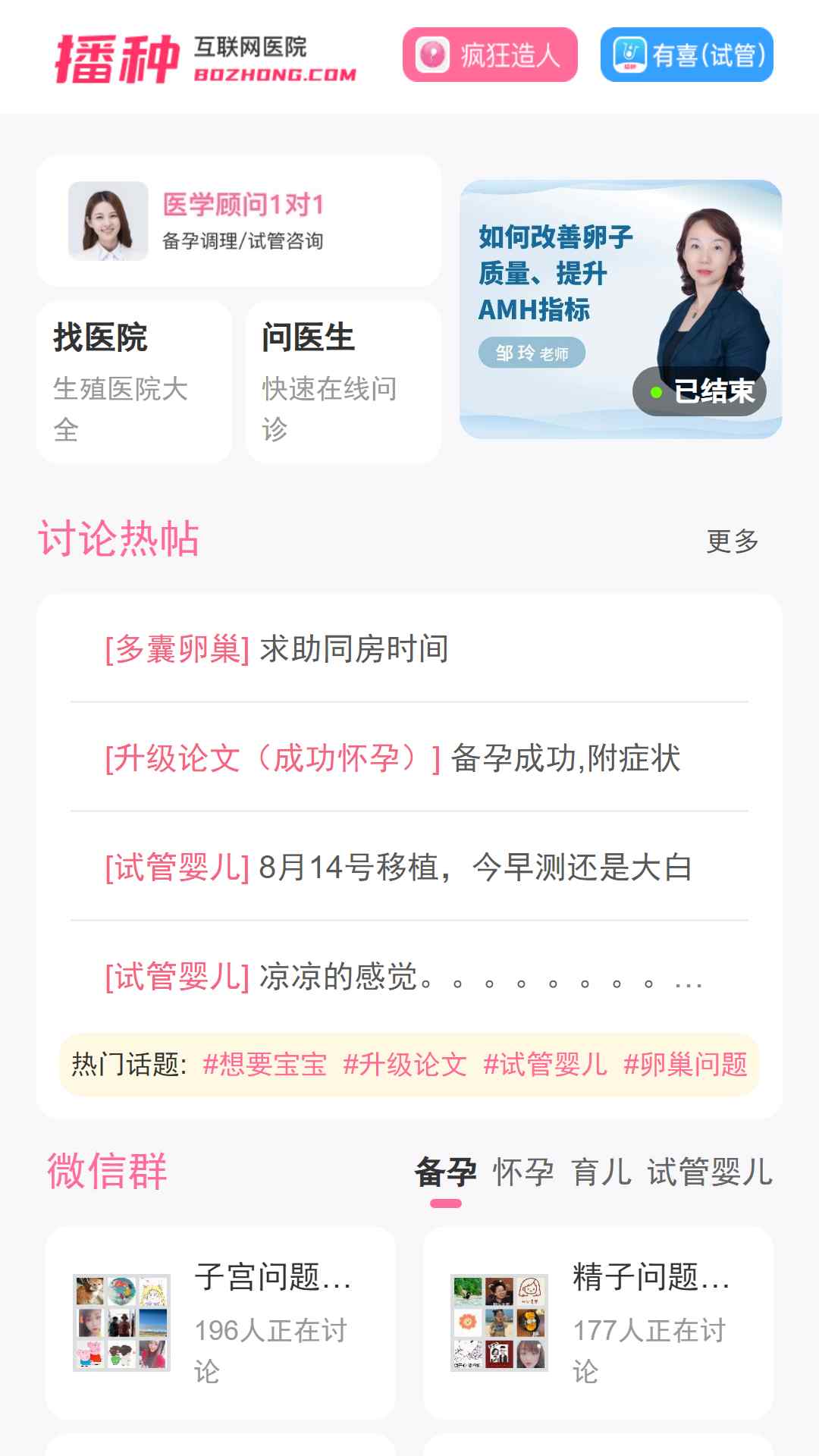Select hot topic #升级论文
819x1456 pixels.
[405, 1065]
